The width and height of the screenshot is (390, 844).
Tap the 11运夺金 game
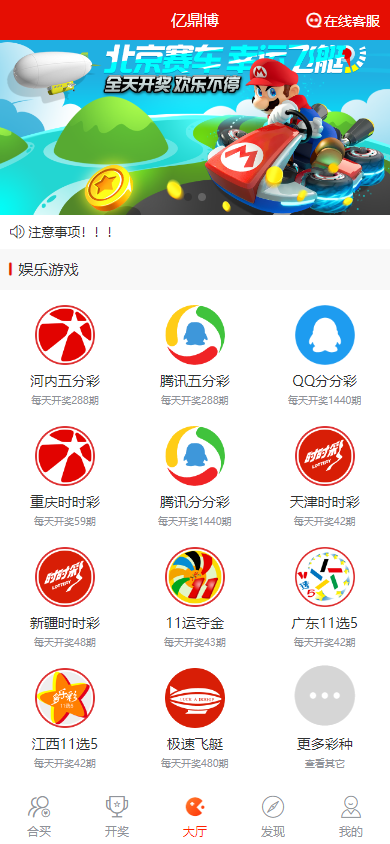tap(195, 597)
